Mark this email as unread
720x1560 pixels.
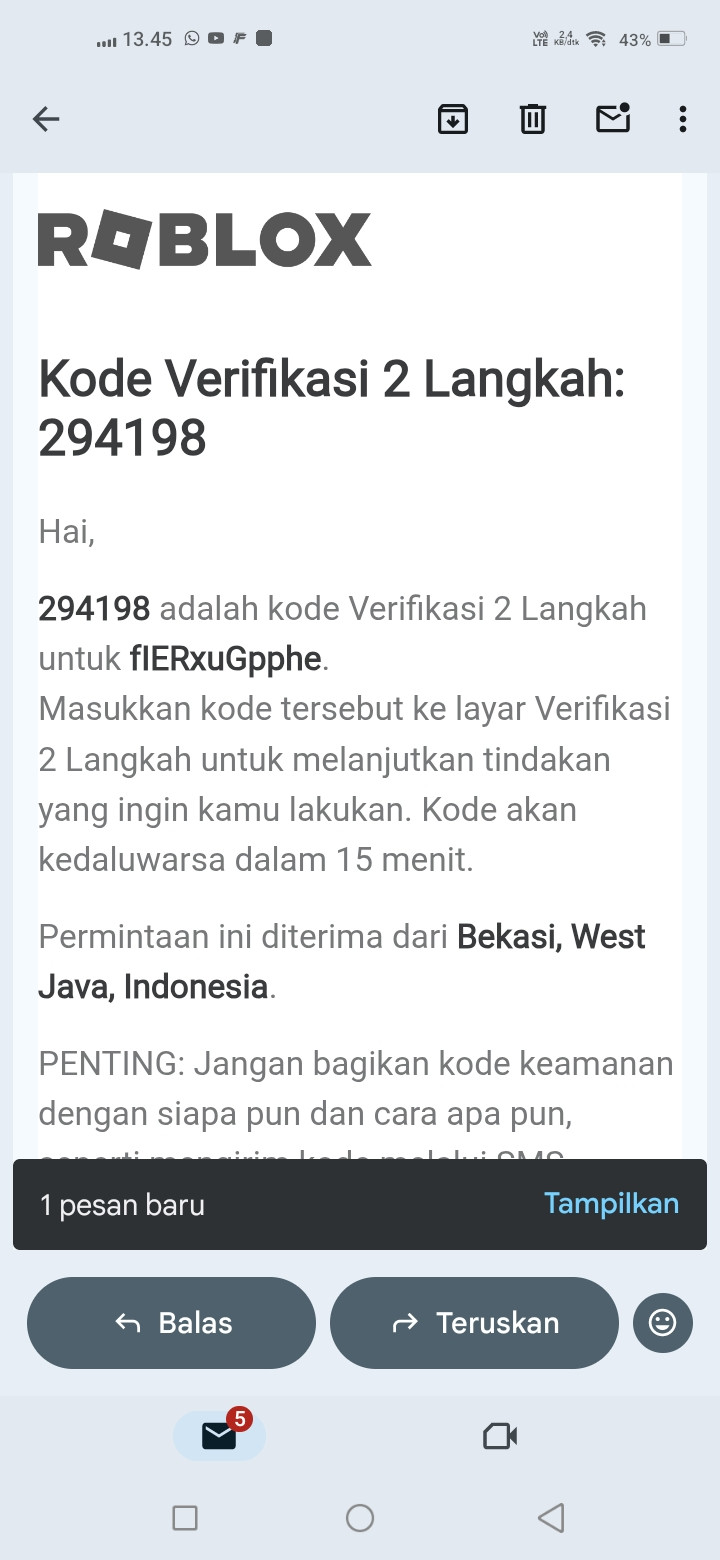coord(613,117)
